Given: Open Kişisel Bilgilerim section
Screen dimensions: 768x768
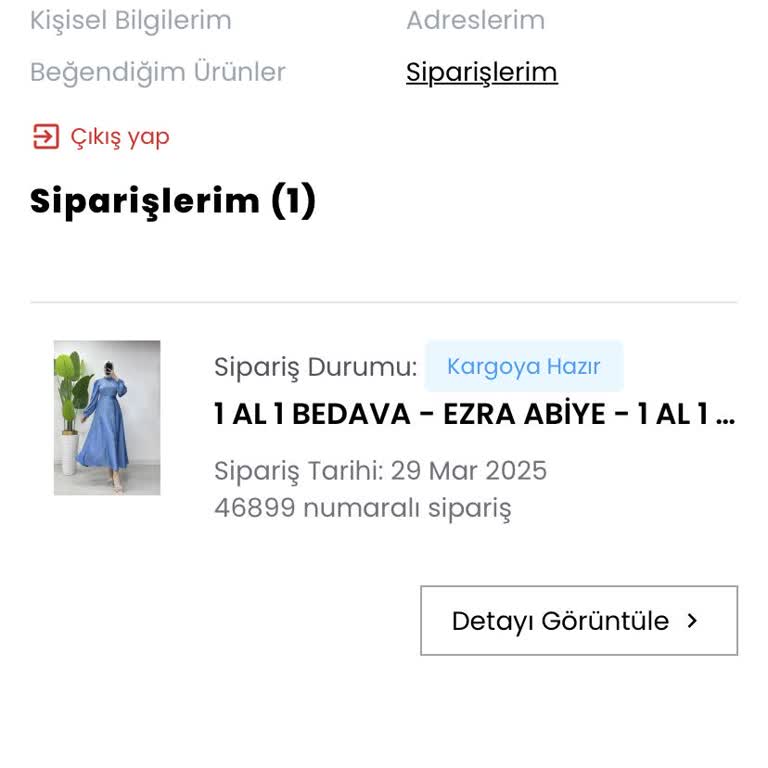Looking at the screenshot, I should (x=130, y=20).
